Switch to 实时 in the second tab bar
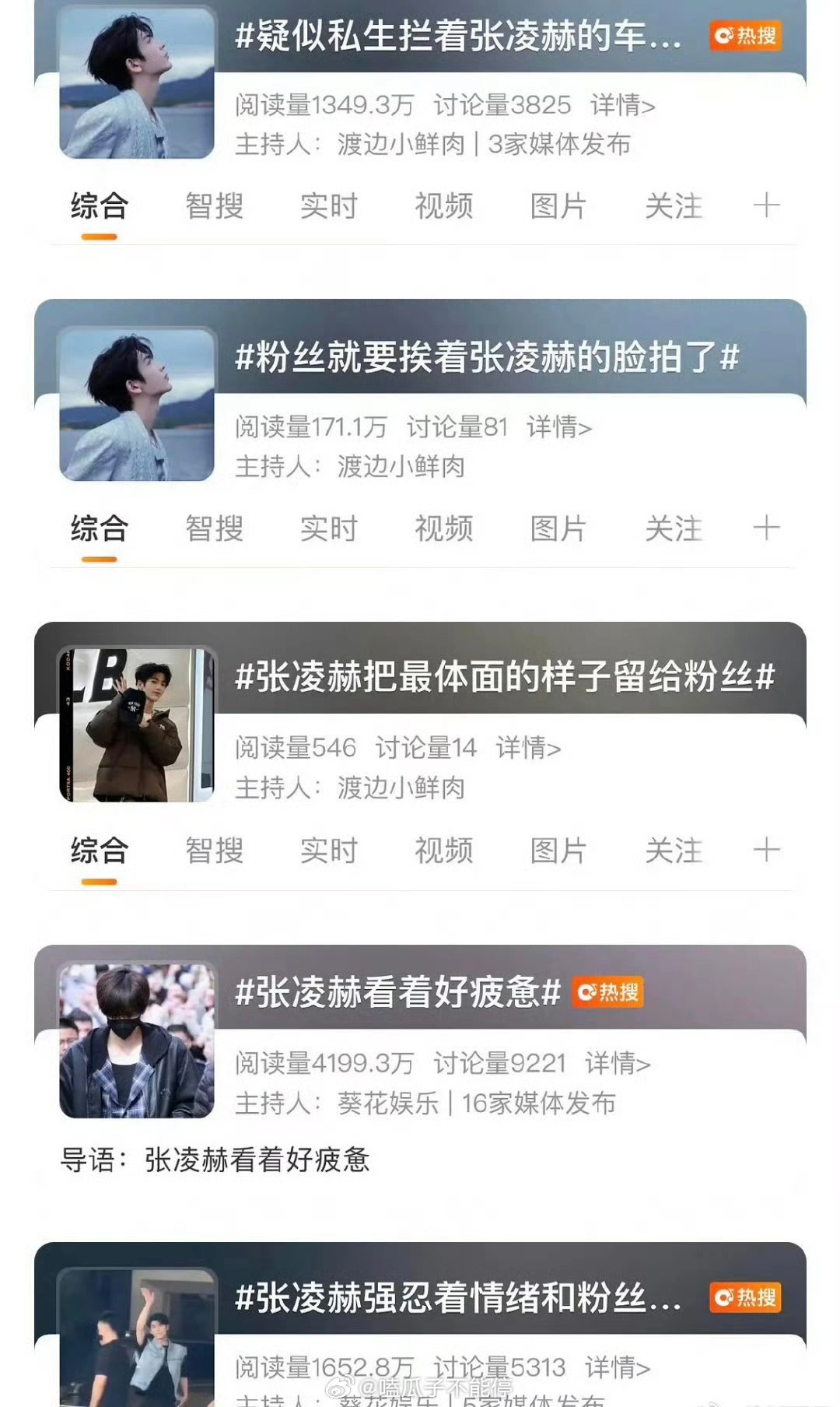Screen dimensions: 840x1407 [329, 528]
